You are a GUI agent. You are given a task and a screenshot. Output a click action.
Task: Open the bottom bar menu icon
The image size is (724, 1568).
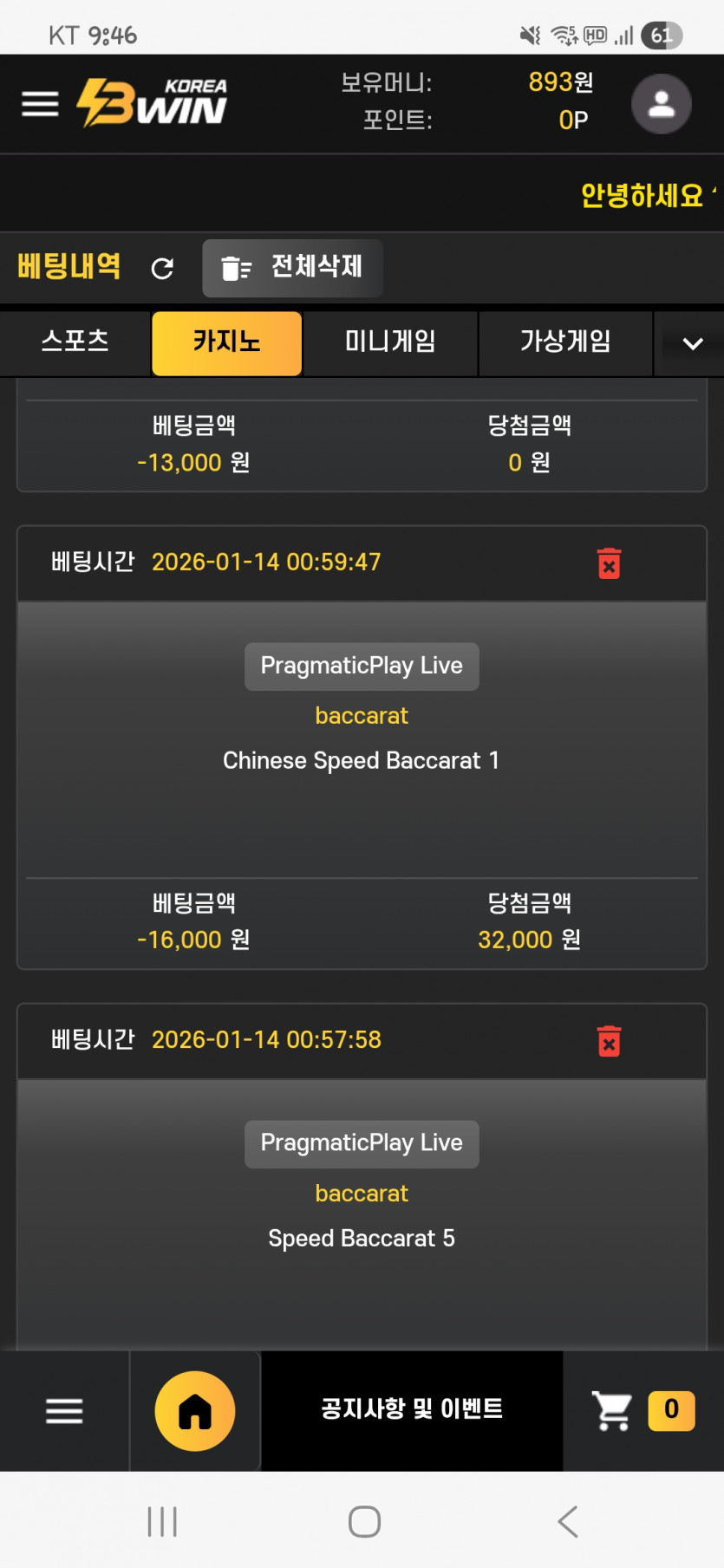[x=64, y=1411]
